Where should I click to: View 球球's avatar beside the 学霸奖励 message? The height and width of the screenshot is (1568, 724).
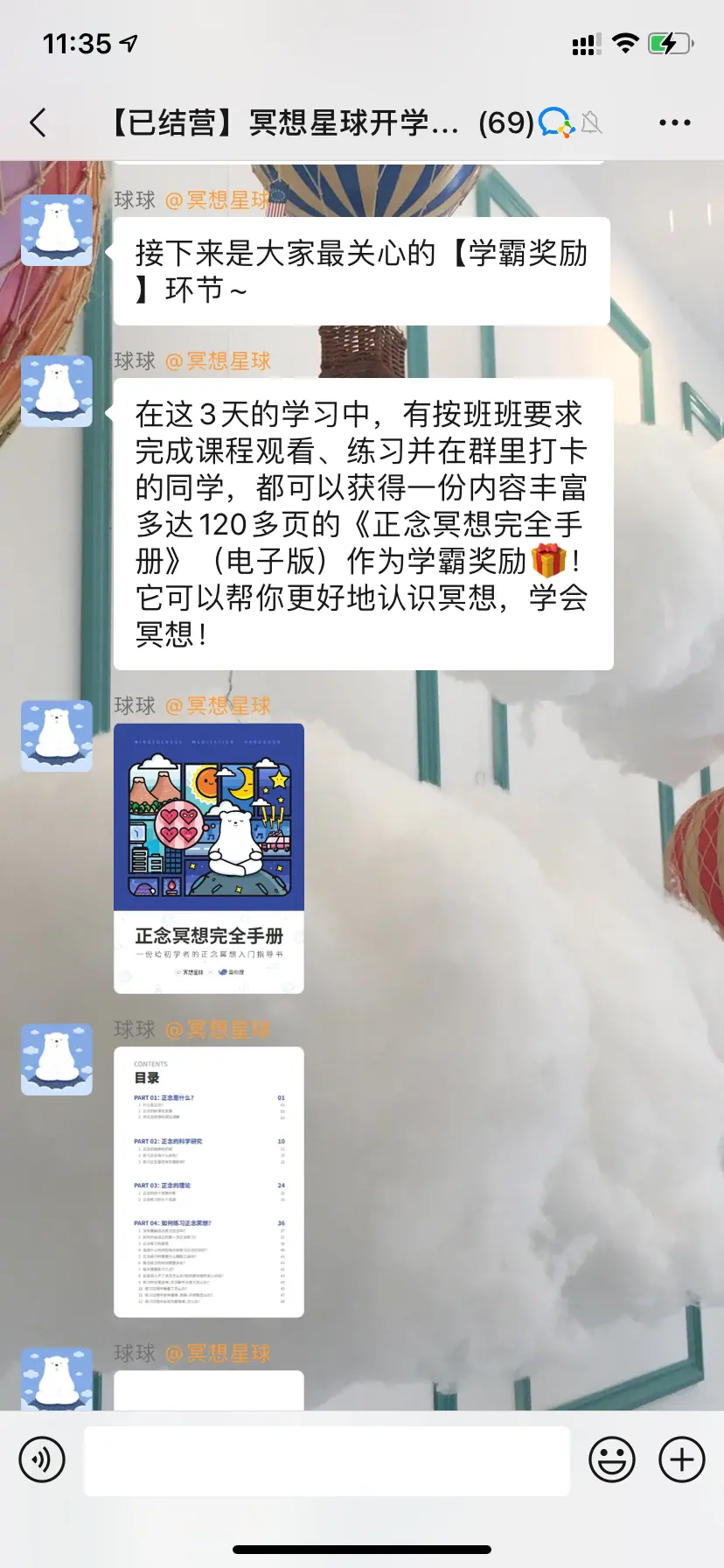click(x=57, y=230)
